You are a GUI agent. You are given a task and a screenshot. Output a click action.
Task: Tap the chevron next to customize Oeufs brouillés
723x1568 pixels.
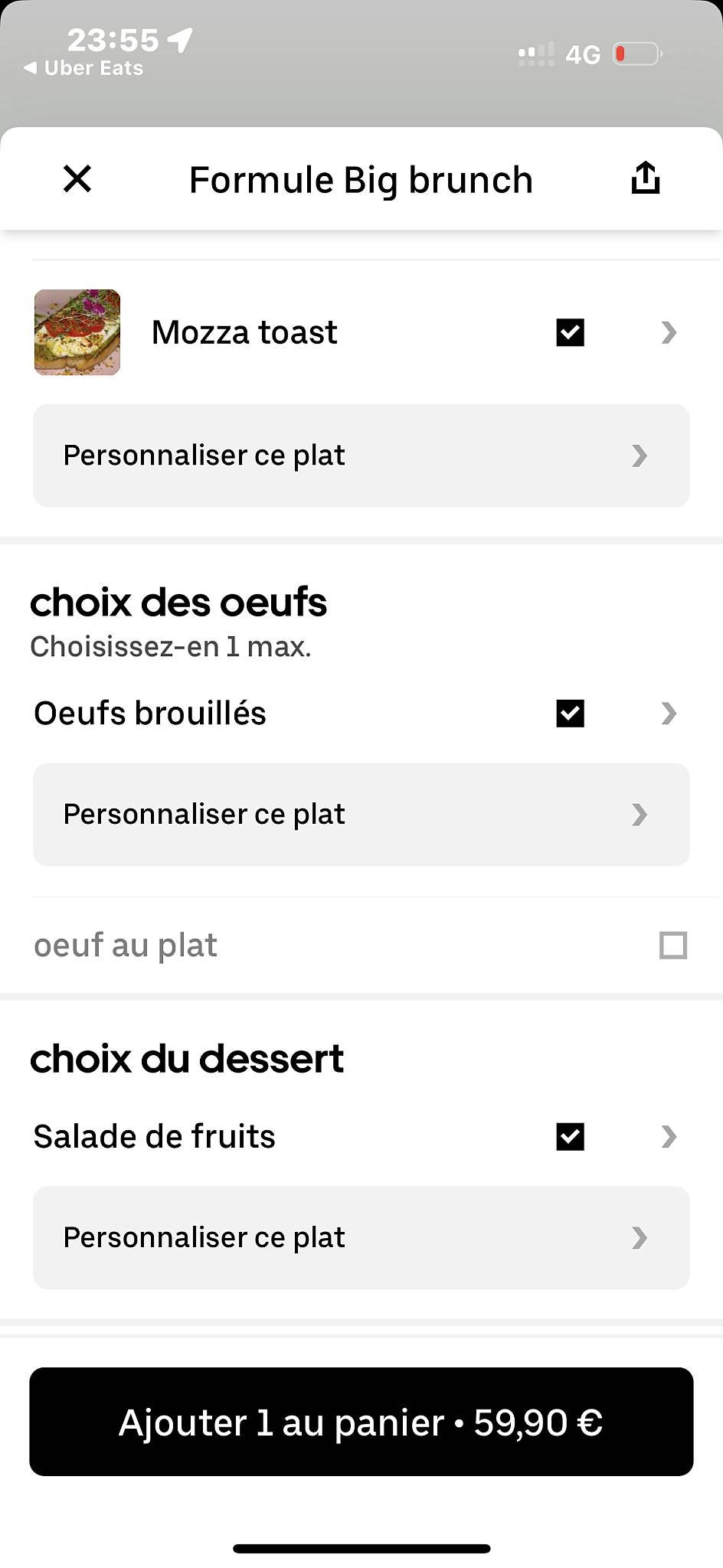[640, 815]
